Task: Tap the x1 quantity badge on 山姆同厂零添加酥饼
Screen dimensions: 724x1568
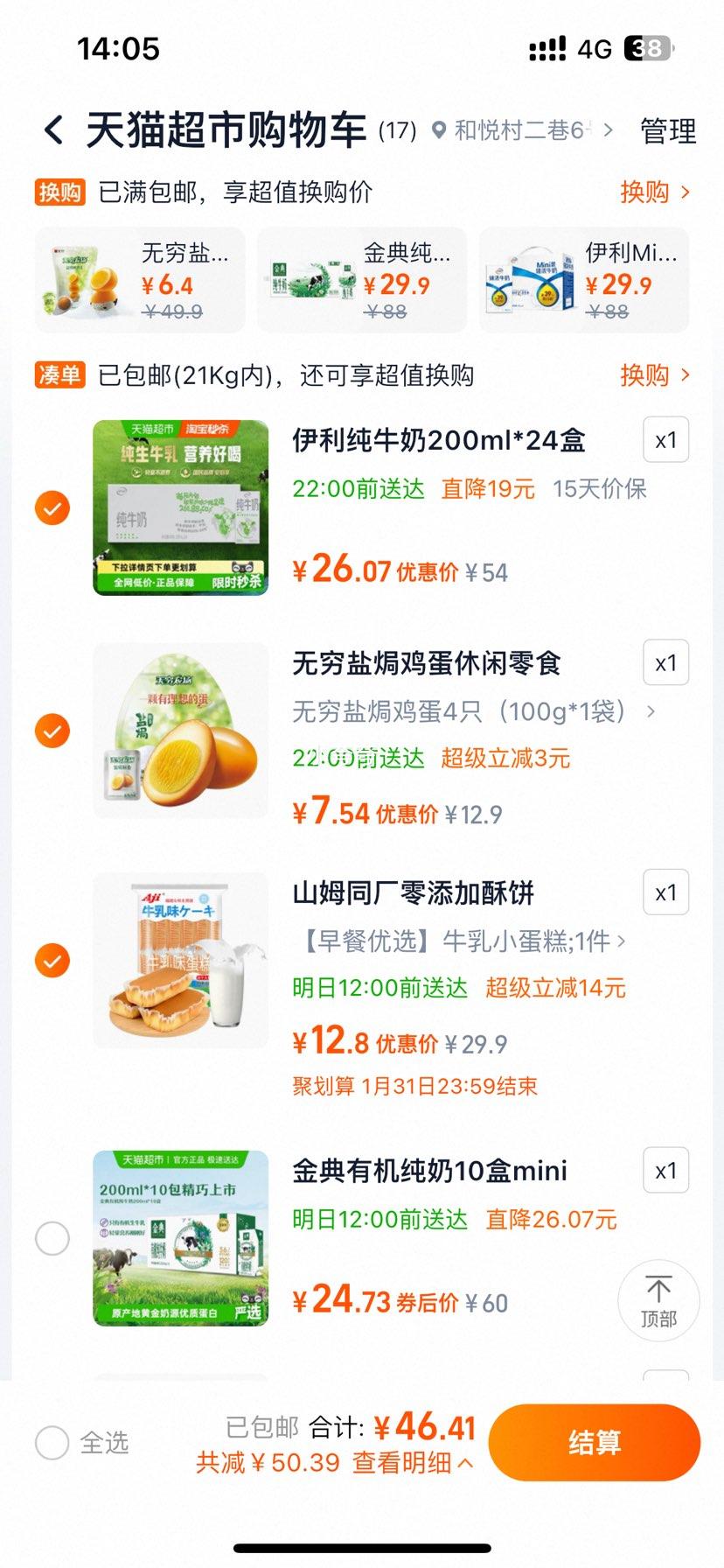Action: pyautogui.click(x=665, y=892)
